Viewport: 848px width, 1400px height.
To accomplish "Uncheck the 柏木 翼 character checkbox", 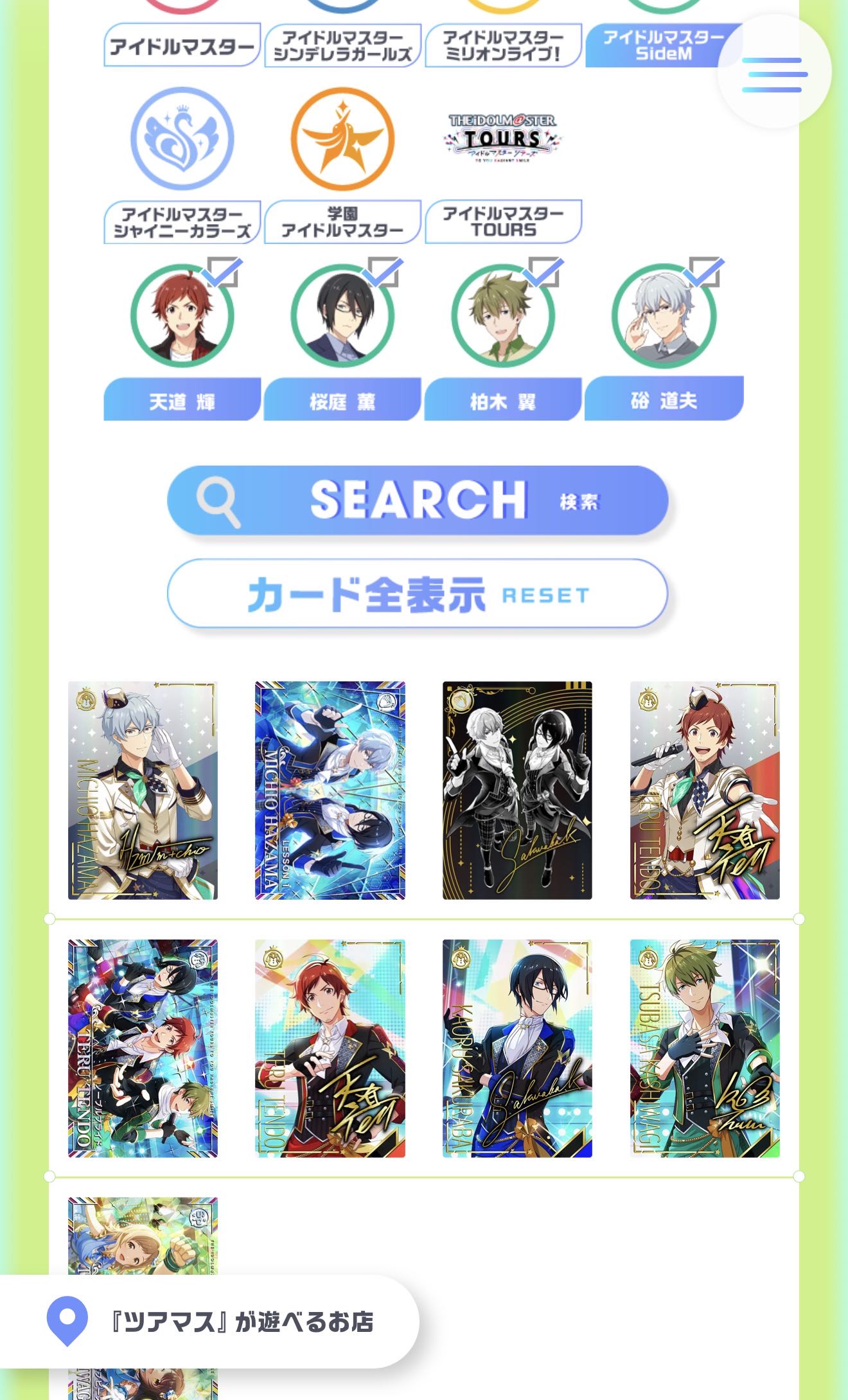I will pos(544,272).
